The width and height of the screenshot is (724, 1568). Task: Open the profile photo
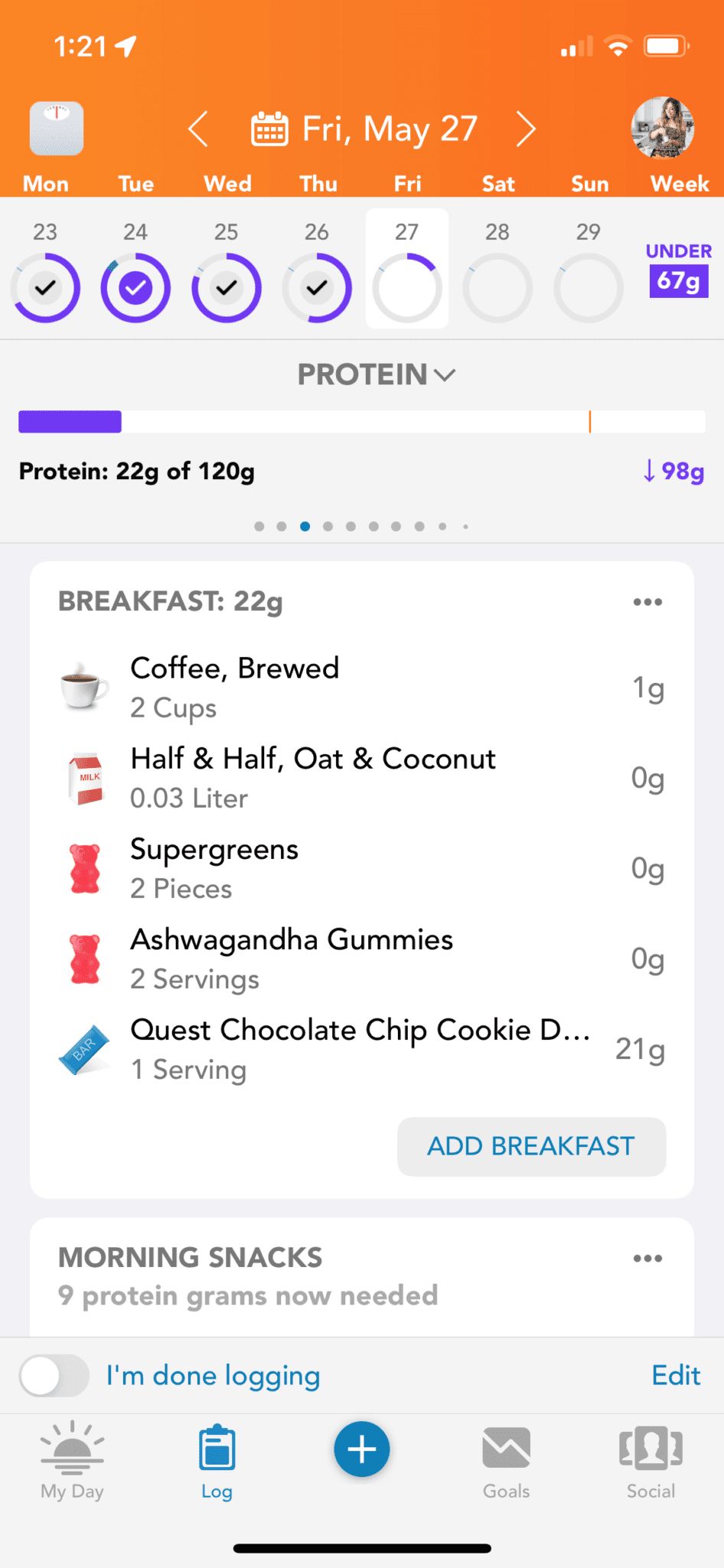(663, 128)
